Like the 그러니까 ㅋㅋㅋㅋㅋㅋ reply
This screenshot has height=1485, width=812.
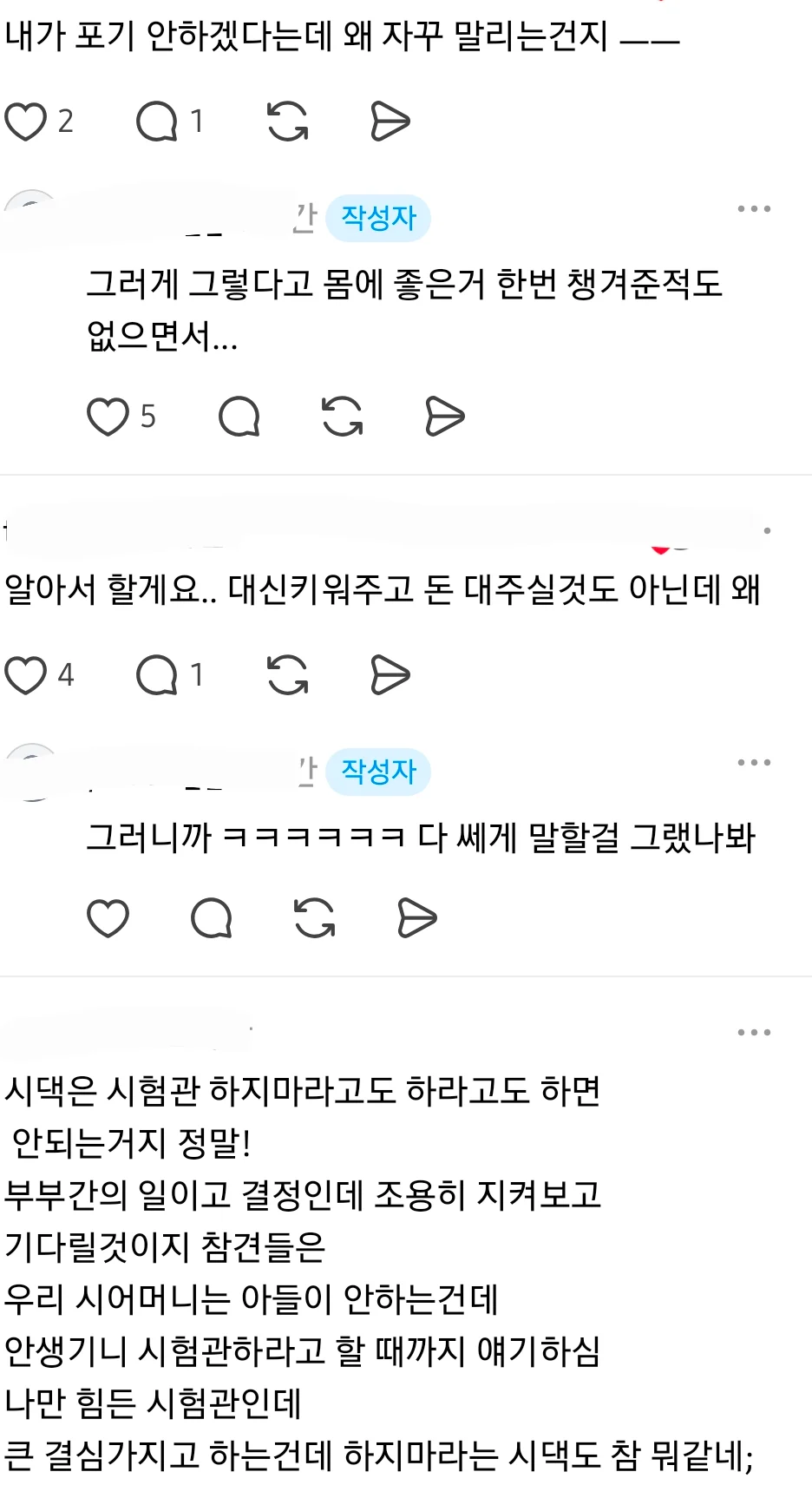108,918
